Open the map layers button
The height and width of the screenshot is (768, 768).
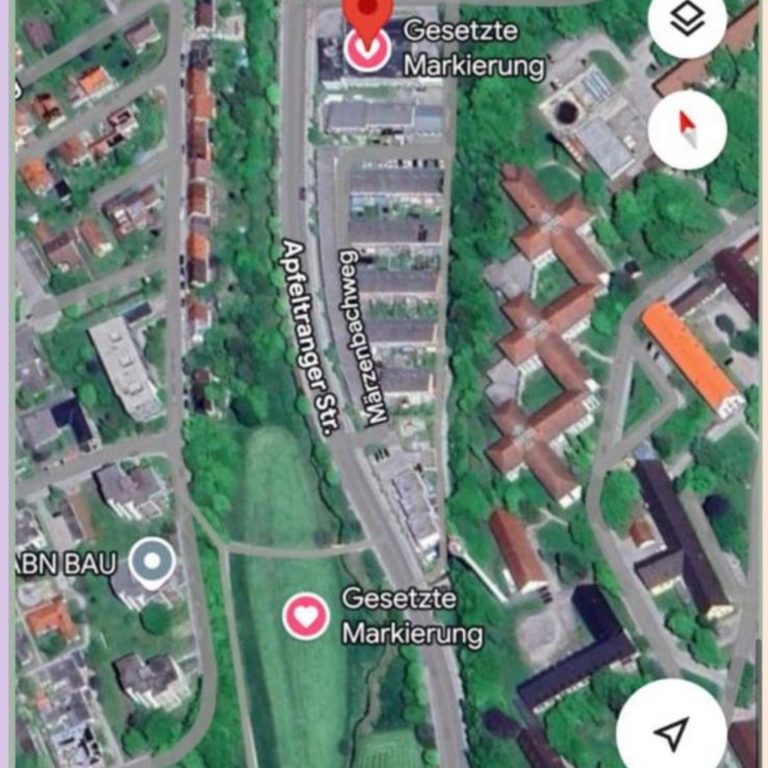tap(687, 22)
